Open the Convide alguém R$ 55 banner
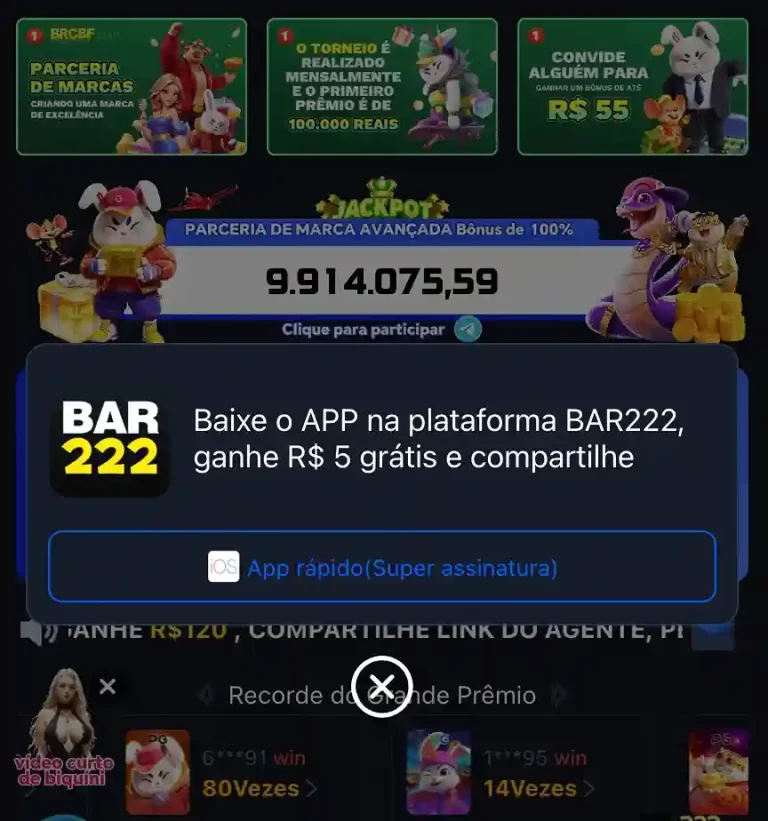 coord(632,86)
